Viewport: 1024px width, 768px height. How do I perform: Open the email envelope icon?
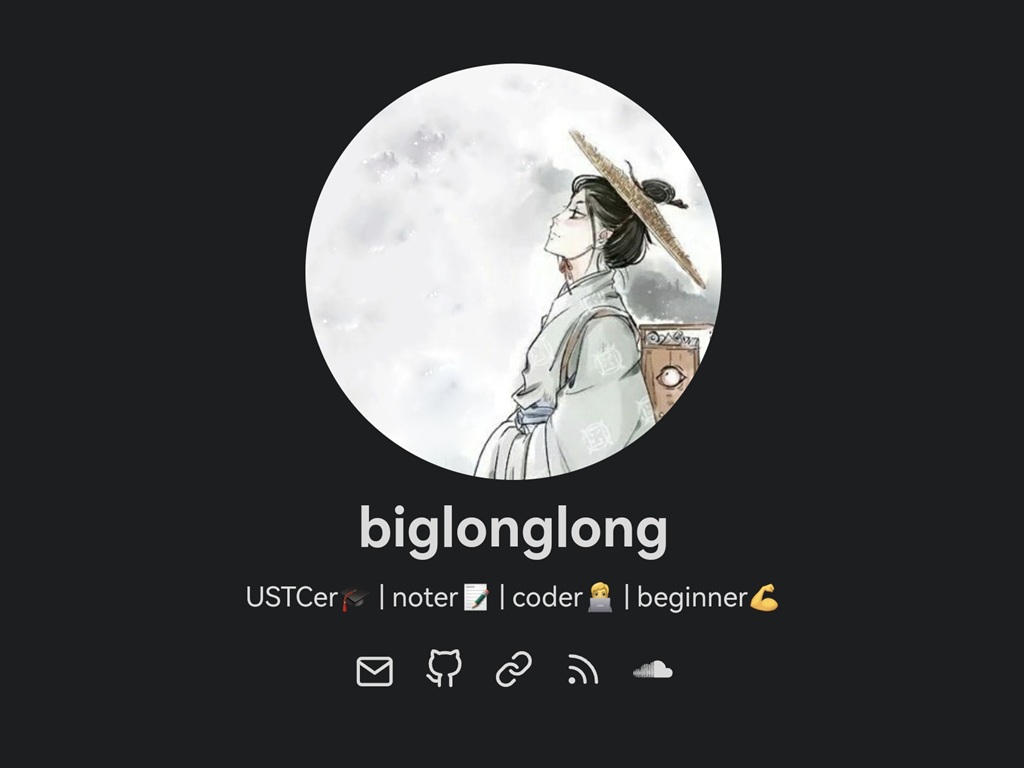[375, 671]
